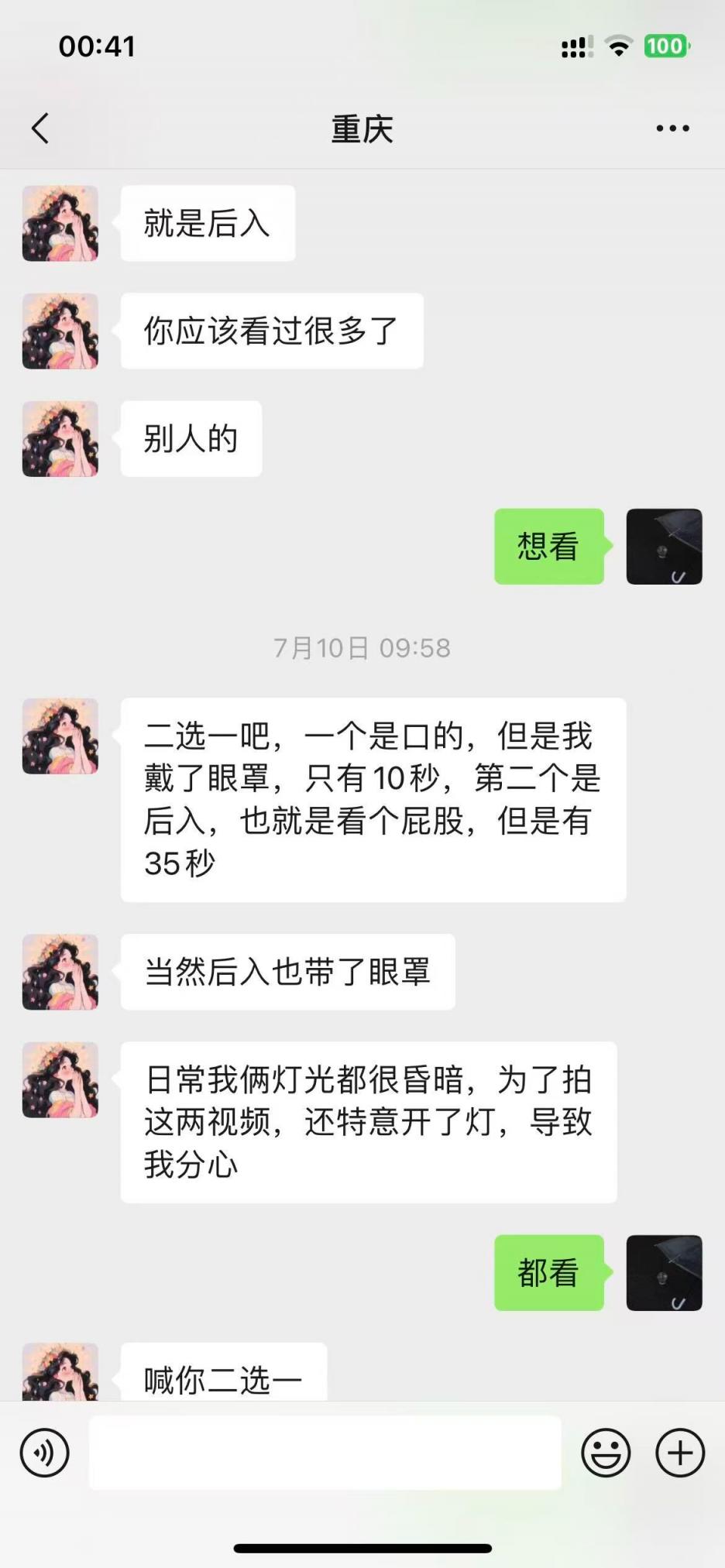Focus the message text field
Screen dimensions: 725x1568
point(325,1453)
